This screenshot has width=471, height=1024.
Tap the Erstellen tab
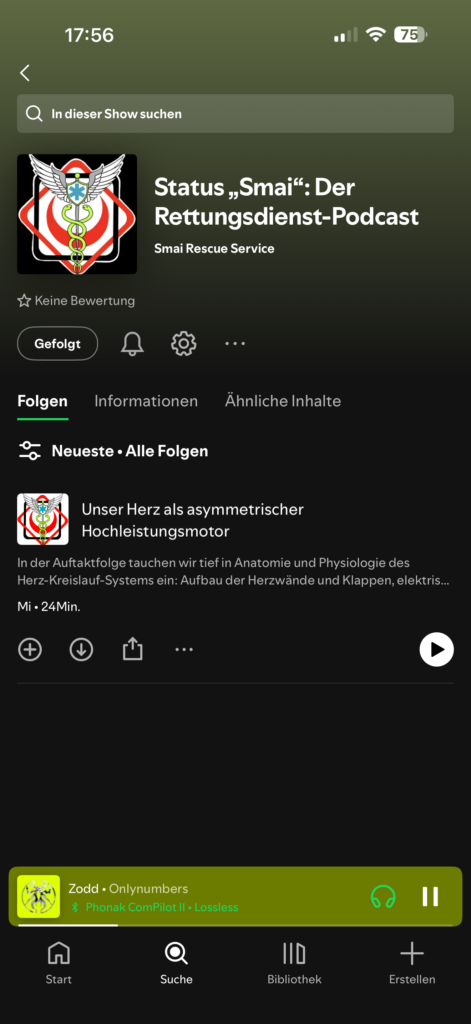coord(412,963)
